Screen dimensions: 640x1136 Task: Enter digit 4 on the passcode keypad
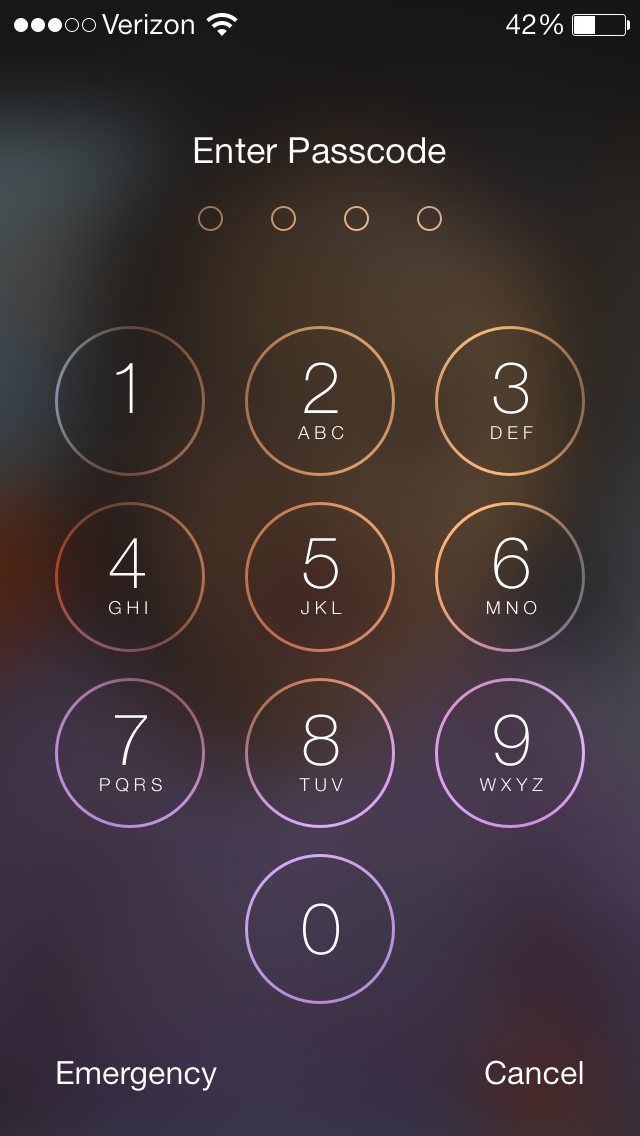coord(130,577)
